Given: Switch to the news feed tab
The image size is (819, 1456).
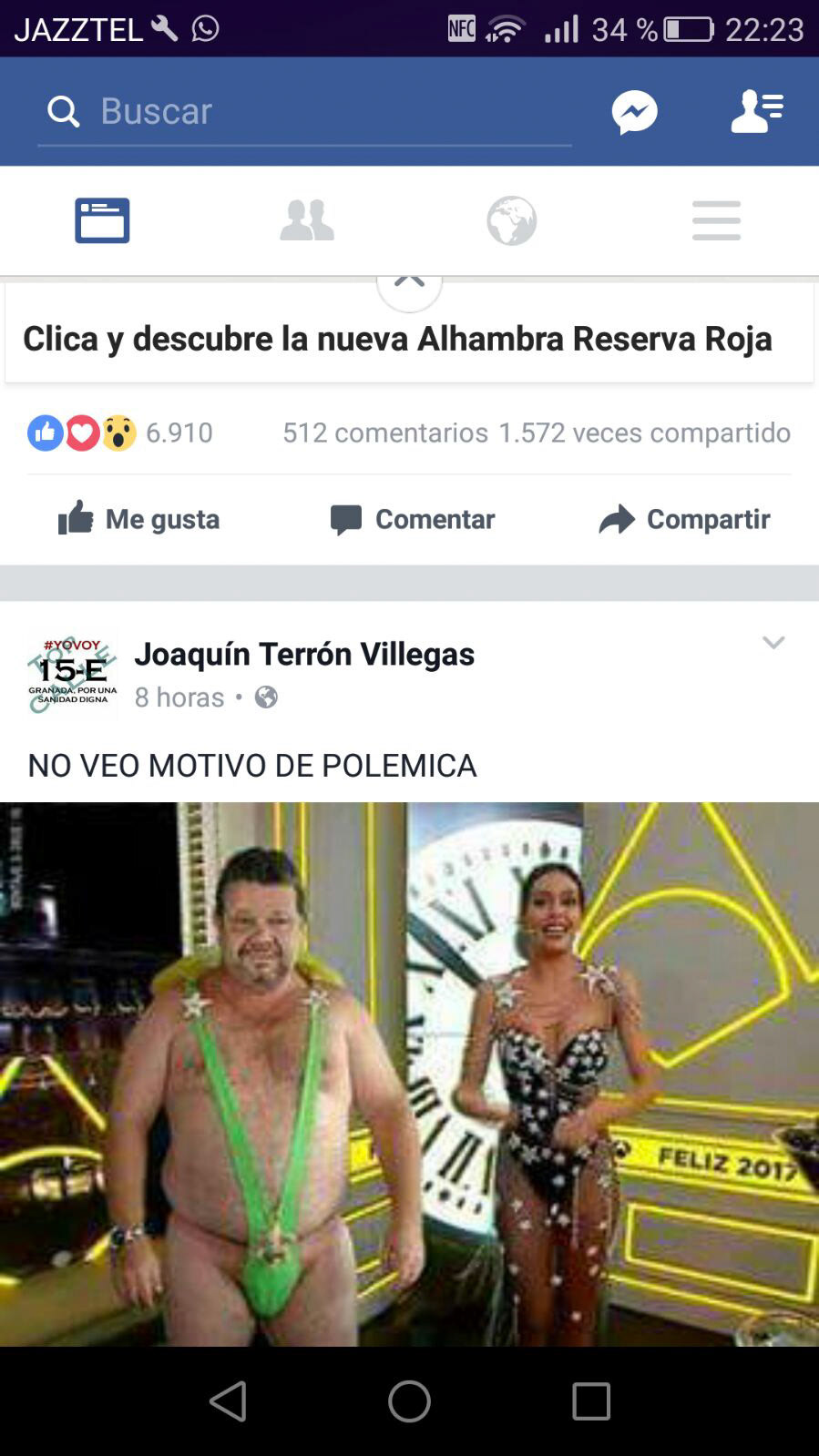Looking at the screenshot, I should (102, 220).
